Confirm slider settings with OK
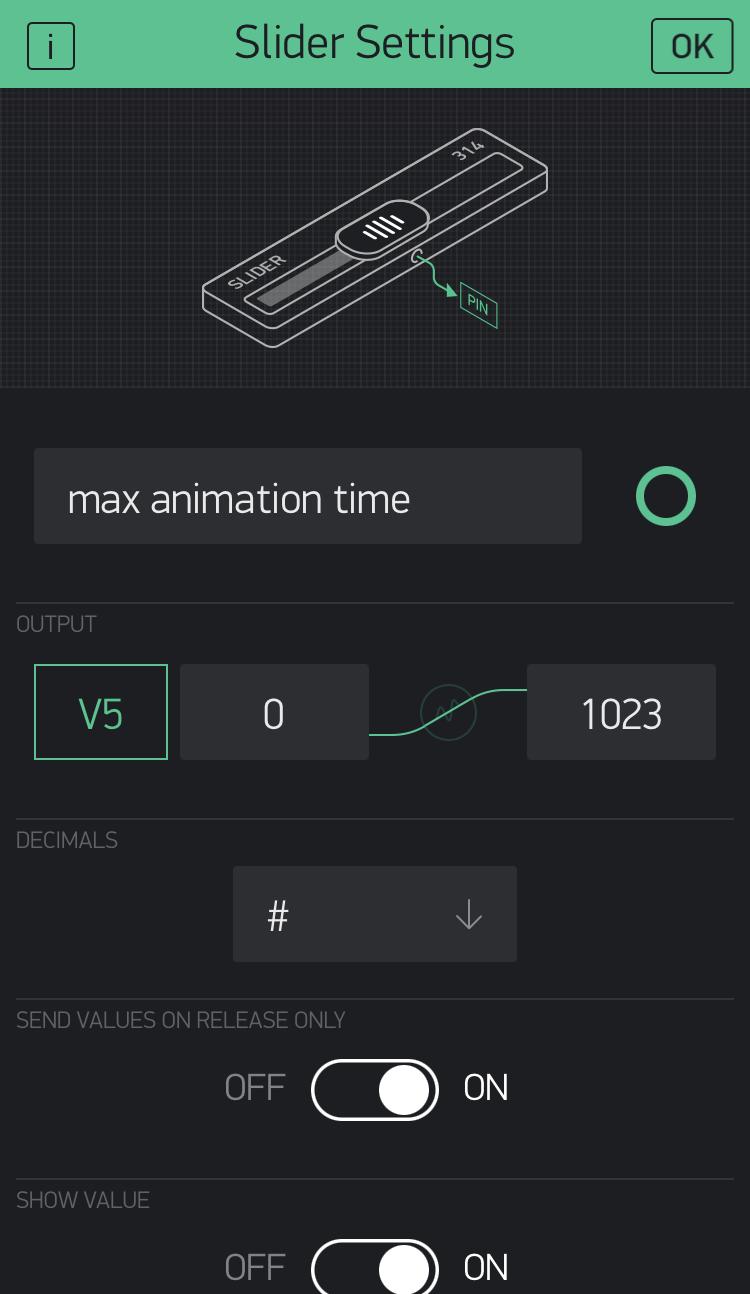Viewport: 750px width, 1294px height. tap(691, 46)
